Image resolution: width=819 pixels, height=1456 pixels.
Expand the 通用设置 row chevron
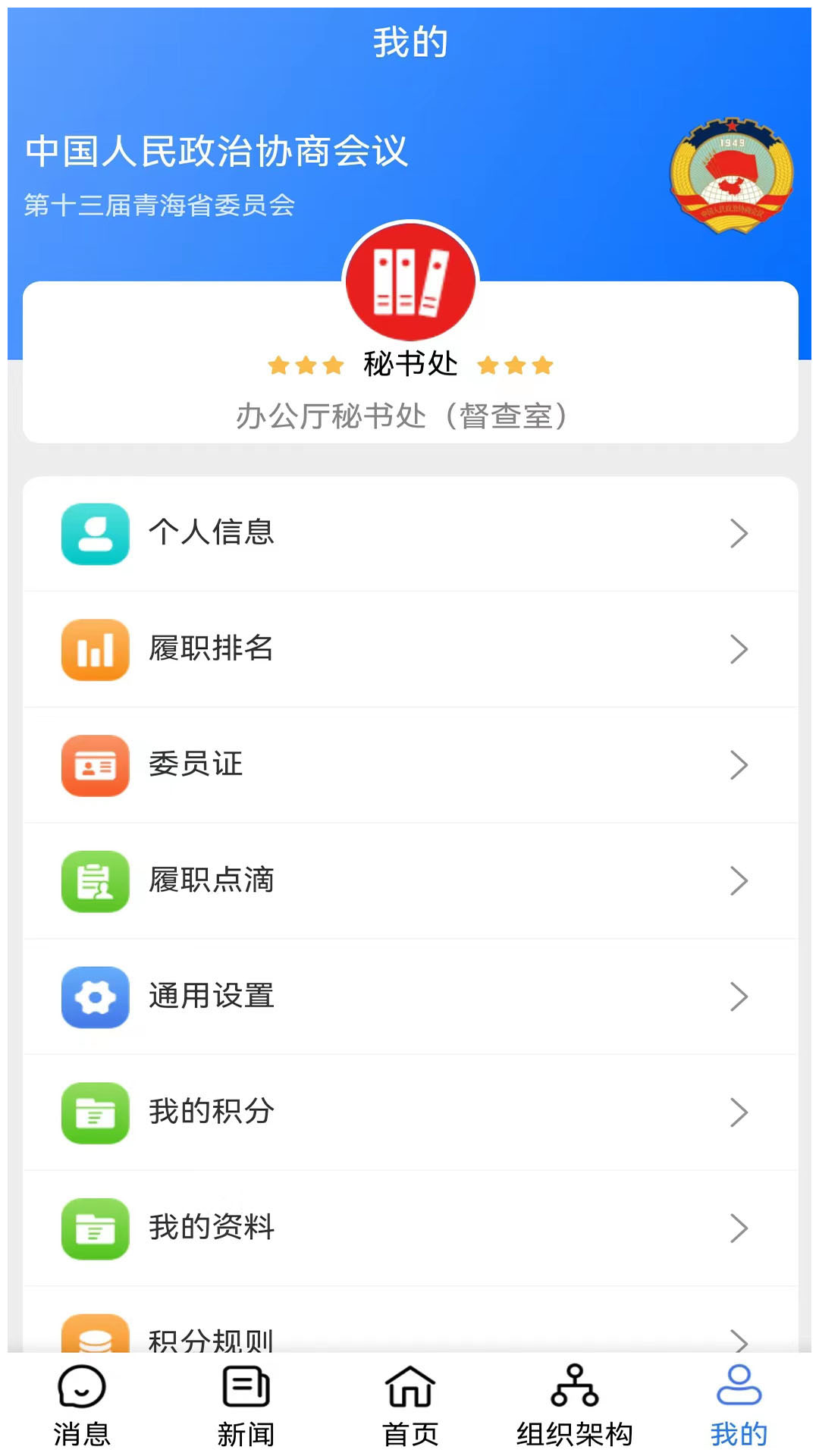pyautogui.click(x=739, y=998)
